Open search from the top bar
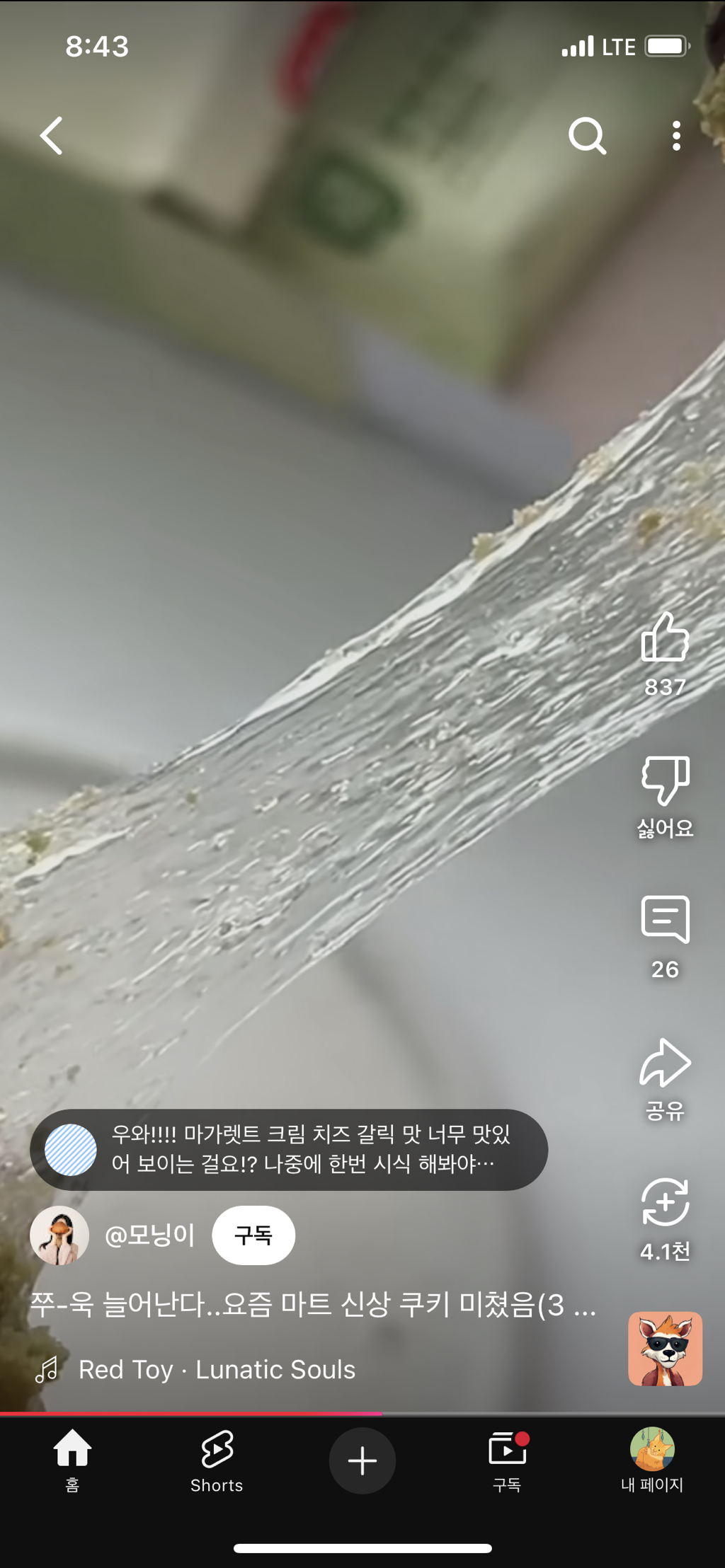 point(588,137)
